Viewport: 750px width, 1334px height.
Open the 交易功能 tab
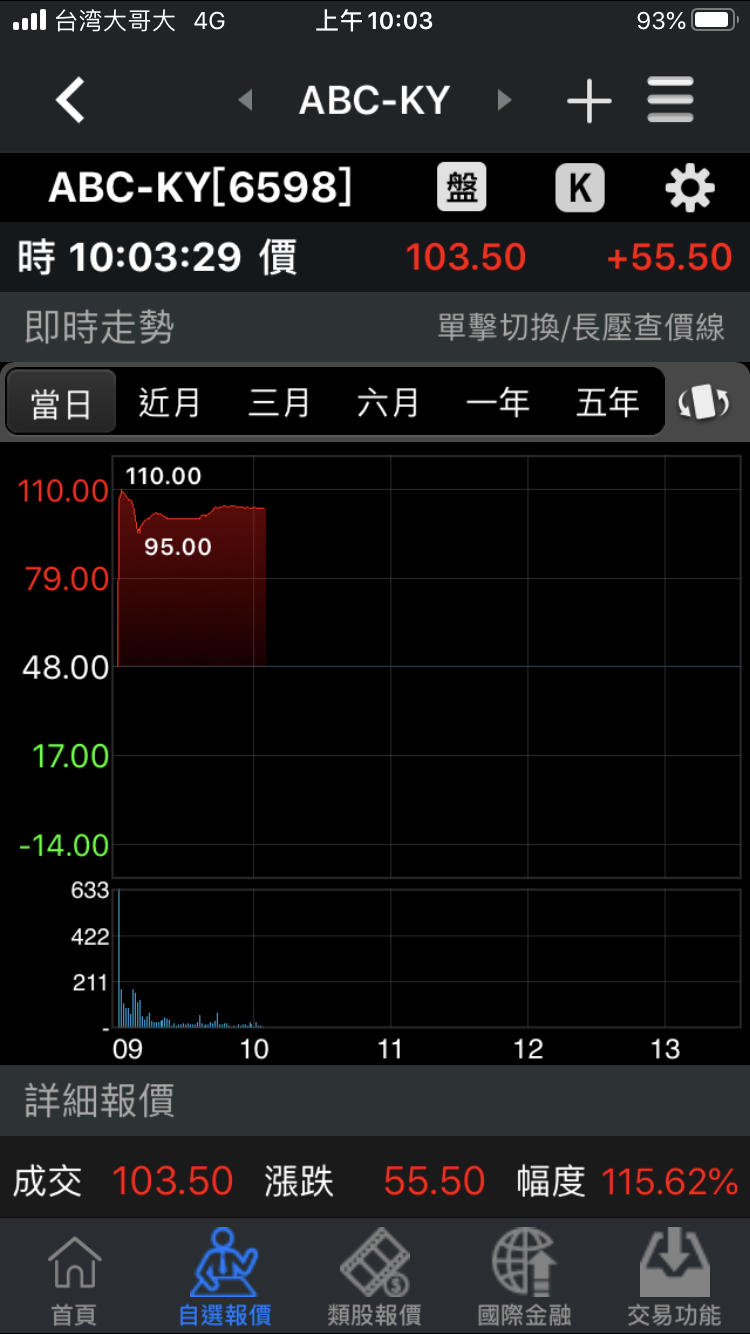pyautogui.click(x=674, y=1280)
